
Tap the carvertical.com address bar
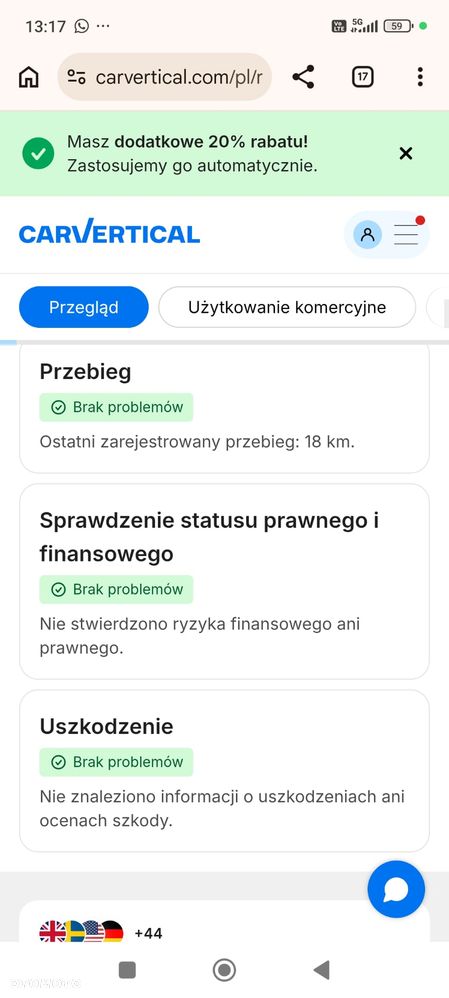coord(165,77)
